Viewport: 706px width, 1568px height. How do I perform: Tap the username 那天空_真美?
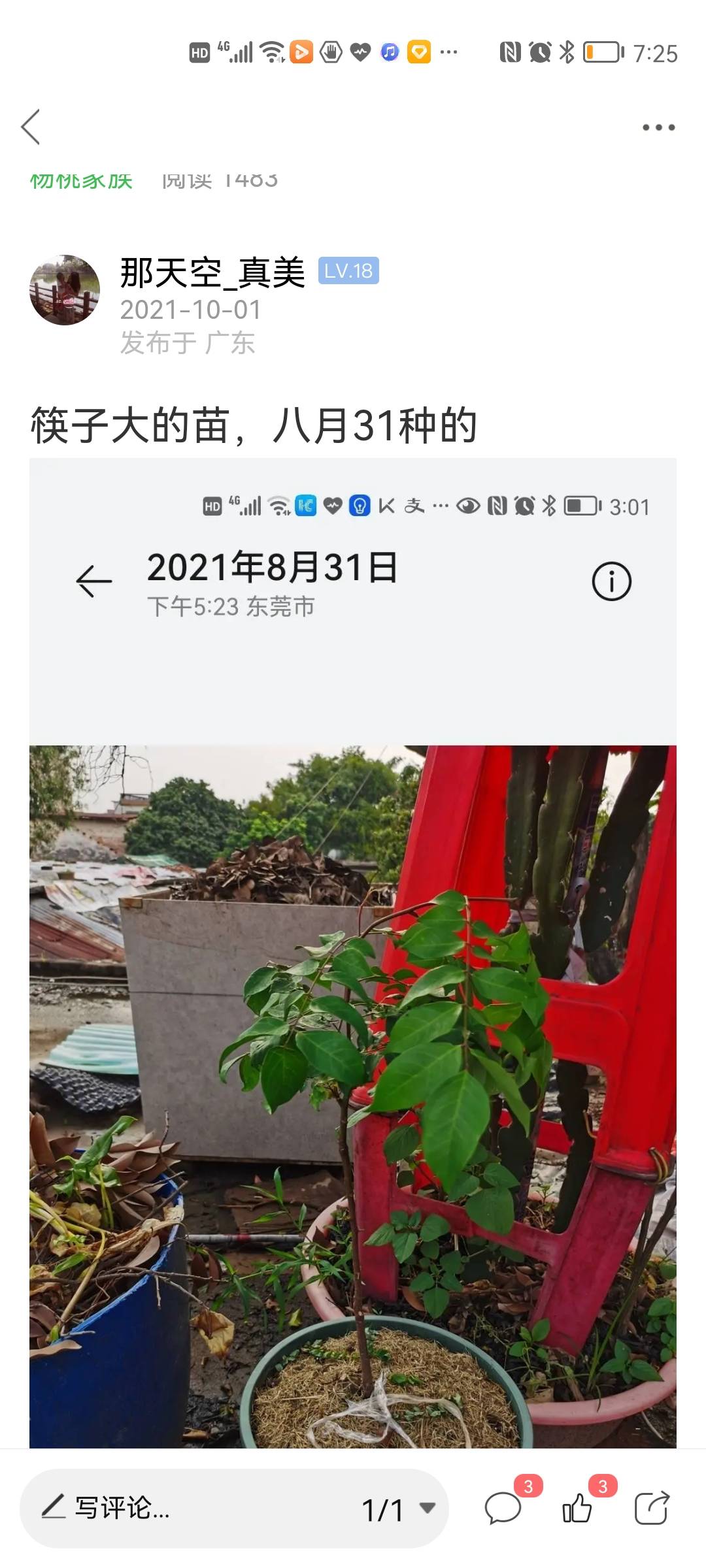(x=212, y=272)
